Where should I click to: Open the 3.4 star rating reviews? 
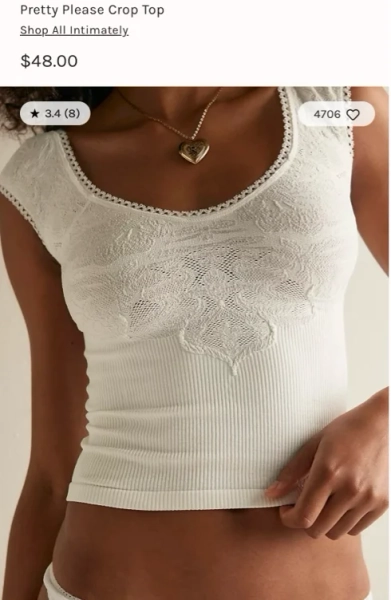coord(55,113)
